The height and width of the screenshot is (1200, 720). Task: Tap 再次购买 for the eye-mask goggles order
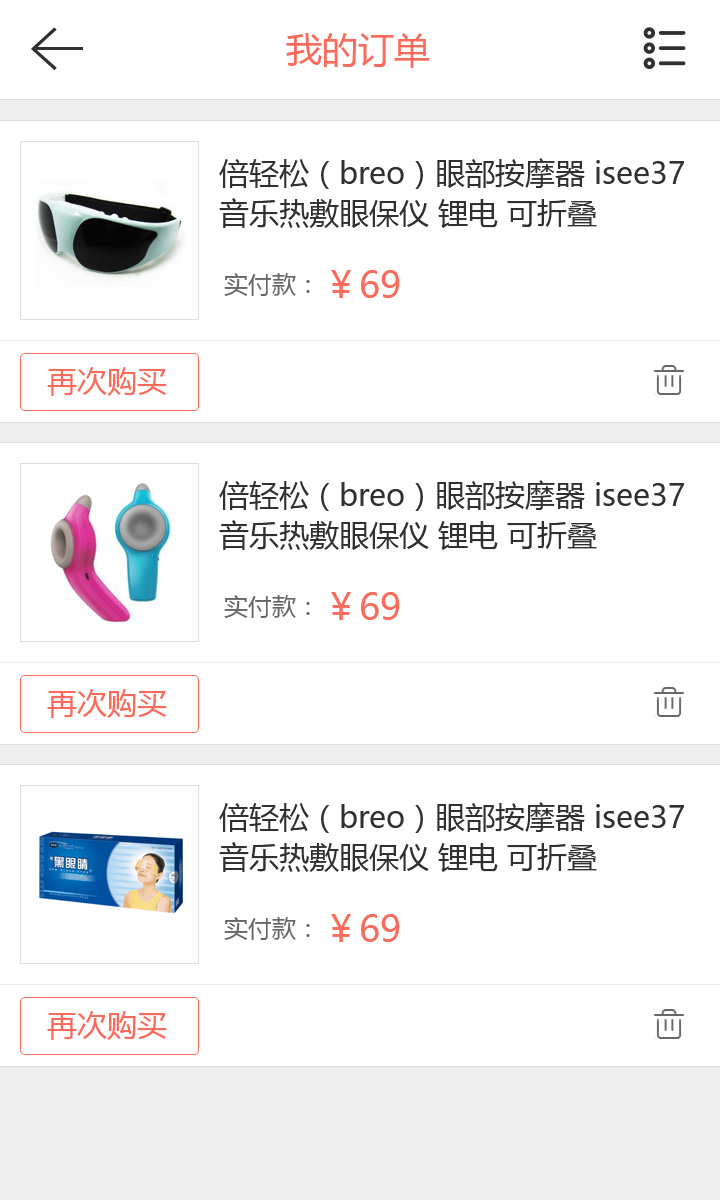[x=109, y=382]
